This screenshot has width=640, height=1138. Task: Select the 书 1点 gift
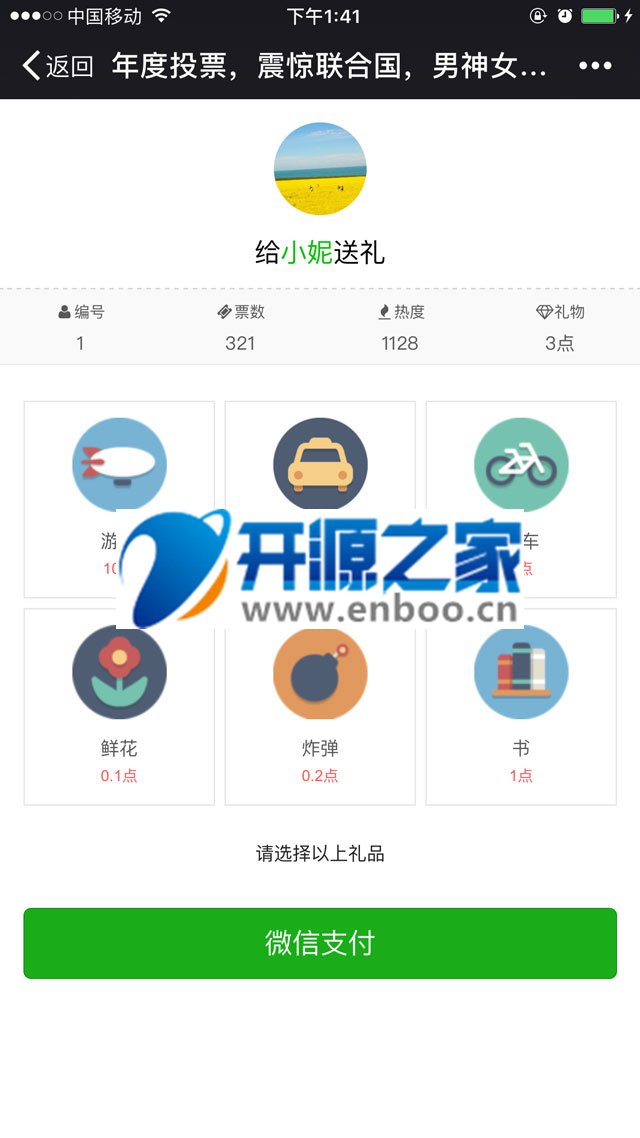[521, 707]
